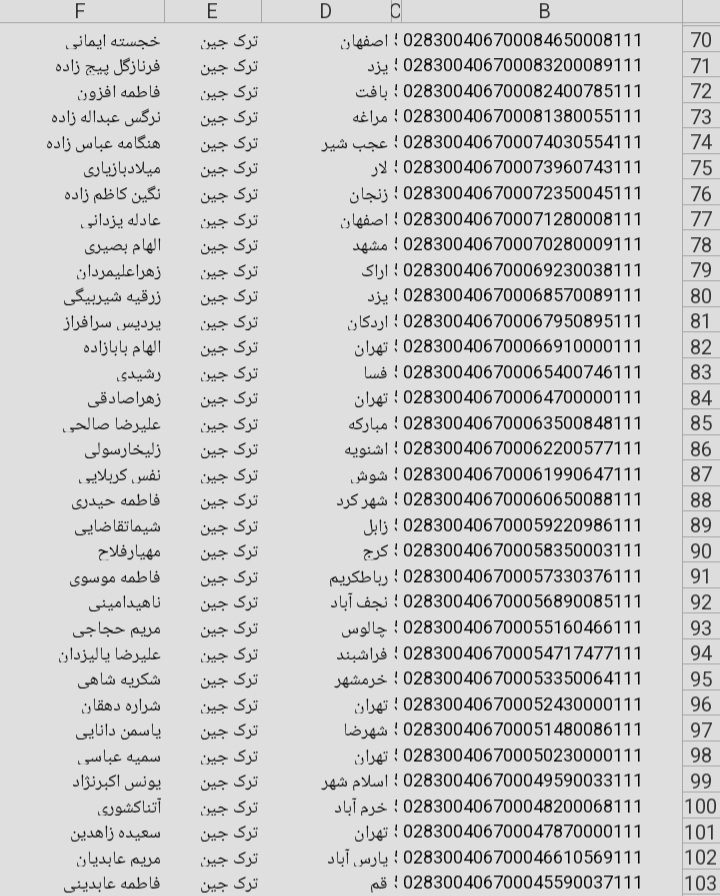Select row 90 header
The height and width of the screenshot is (896, 720).
(x=701, y=552)
